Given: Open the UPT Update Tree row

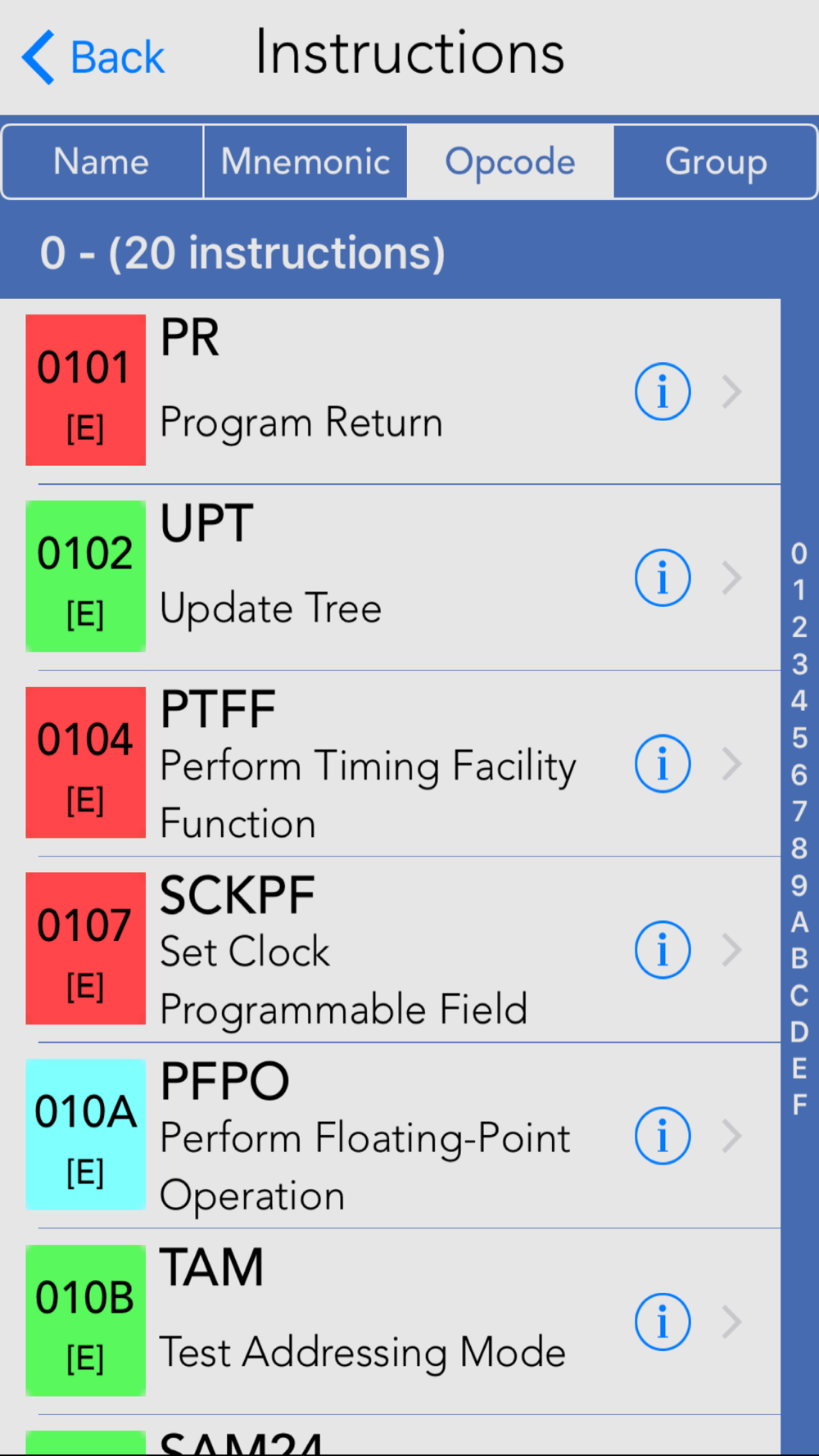Looking at the screenshot, I should [390, 577].
